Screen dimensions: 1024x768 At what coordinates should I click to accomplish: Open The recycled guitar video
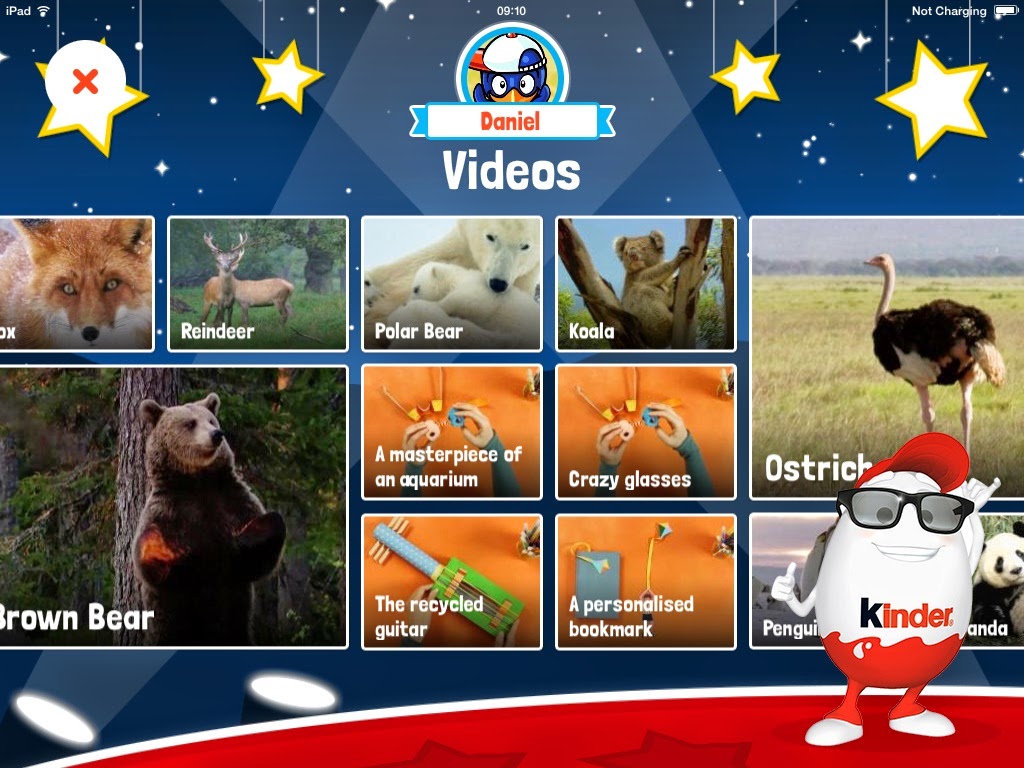(451, 580)
